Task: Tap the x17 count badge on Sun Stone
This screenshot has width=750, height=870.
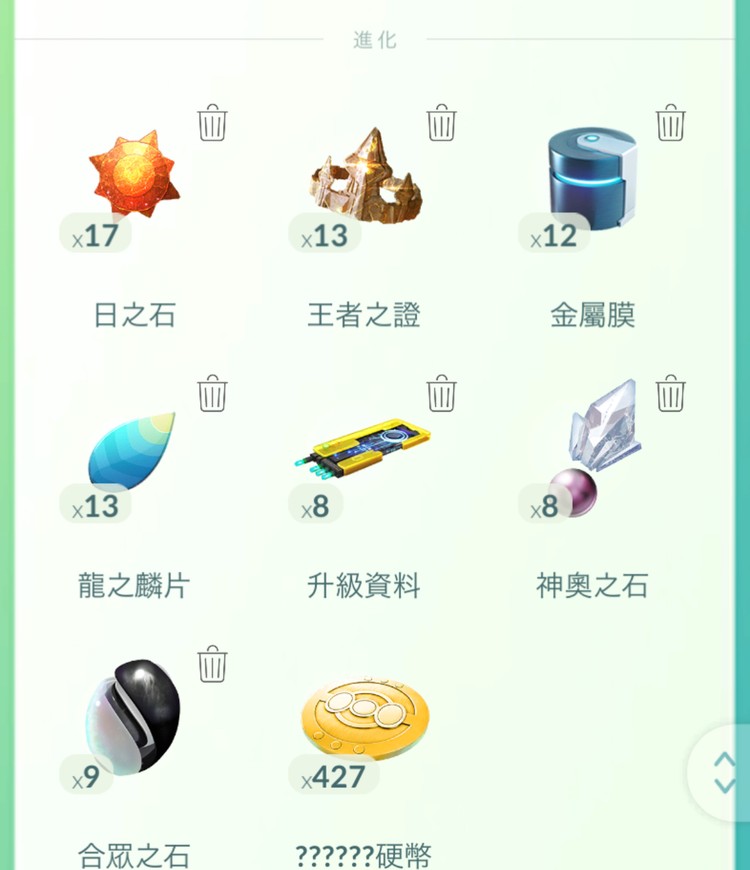Action: pyautogui.click(x=96, y=233)
